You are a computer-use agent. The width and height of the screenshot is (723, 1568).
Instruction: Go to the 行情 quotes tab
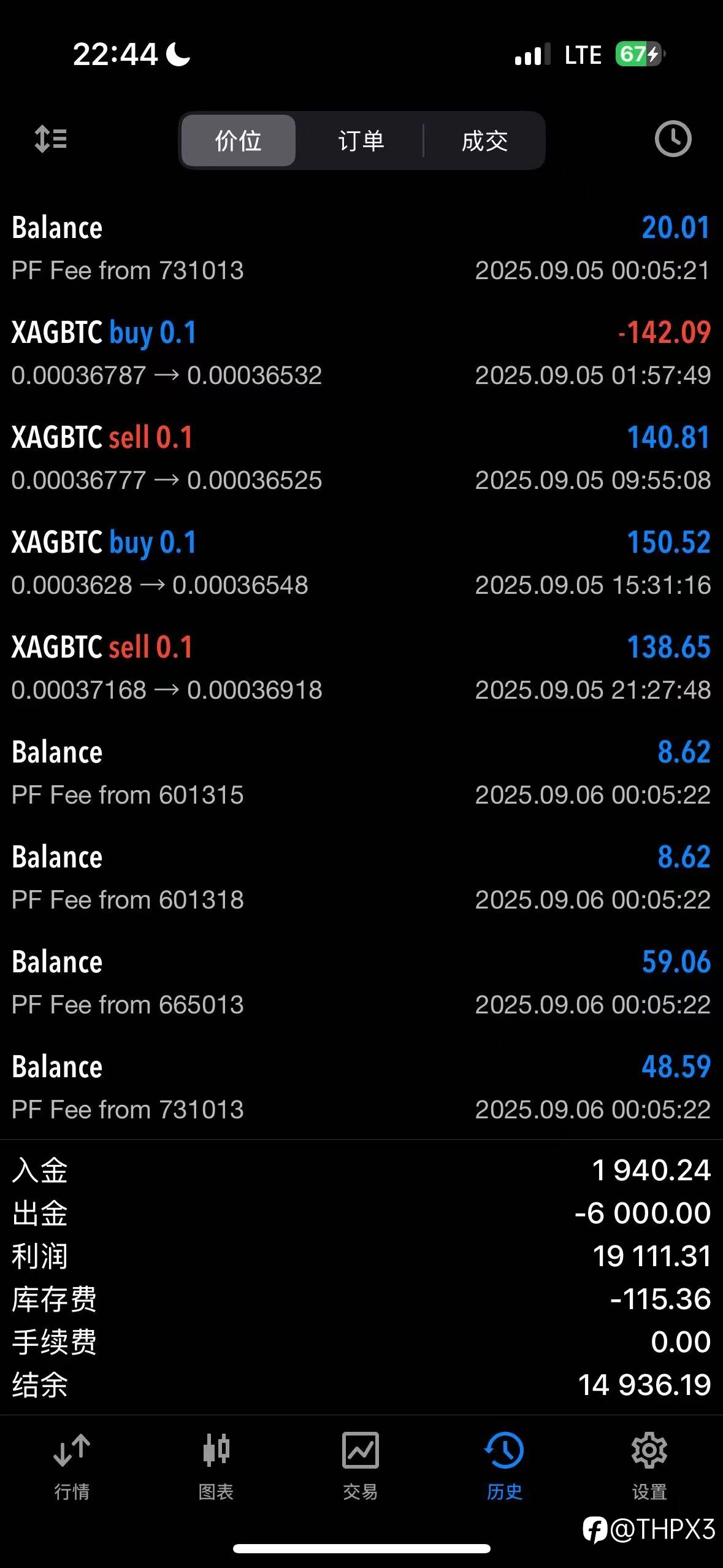click(72, 1466)
